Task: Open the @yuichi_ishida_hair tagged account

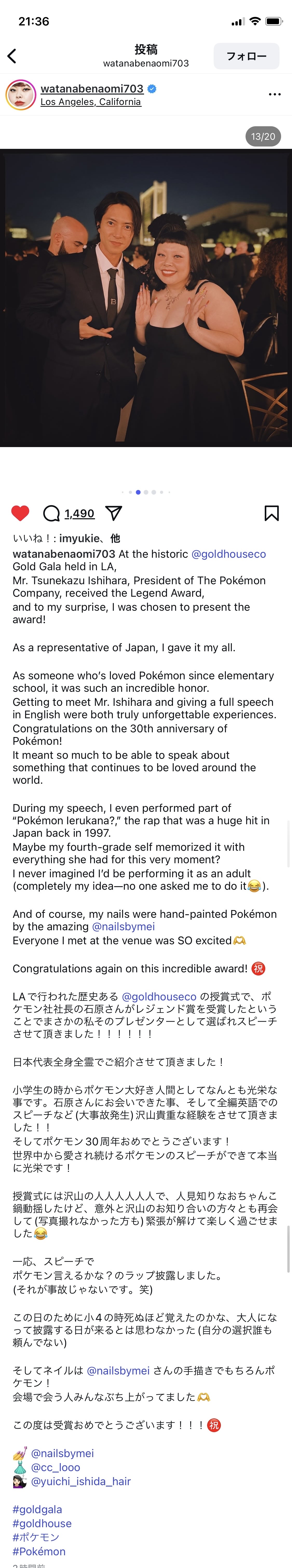Action: [81, 1481]
